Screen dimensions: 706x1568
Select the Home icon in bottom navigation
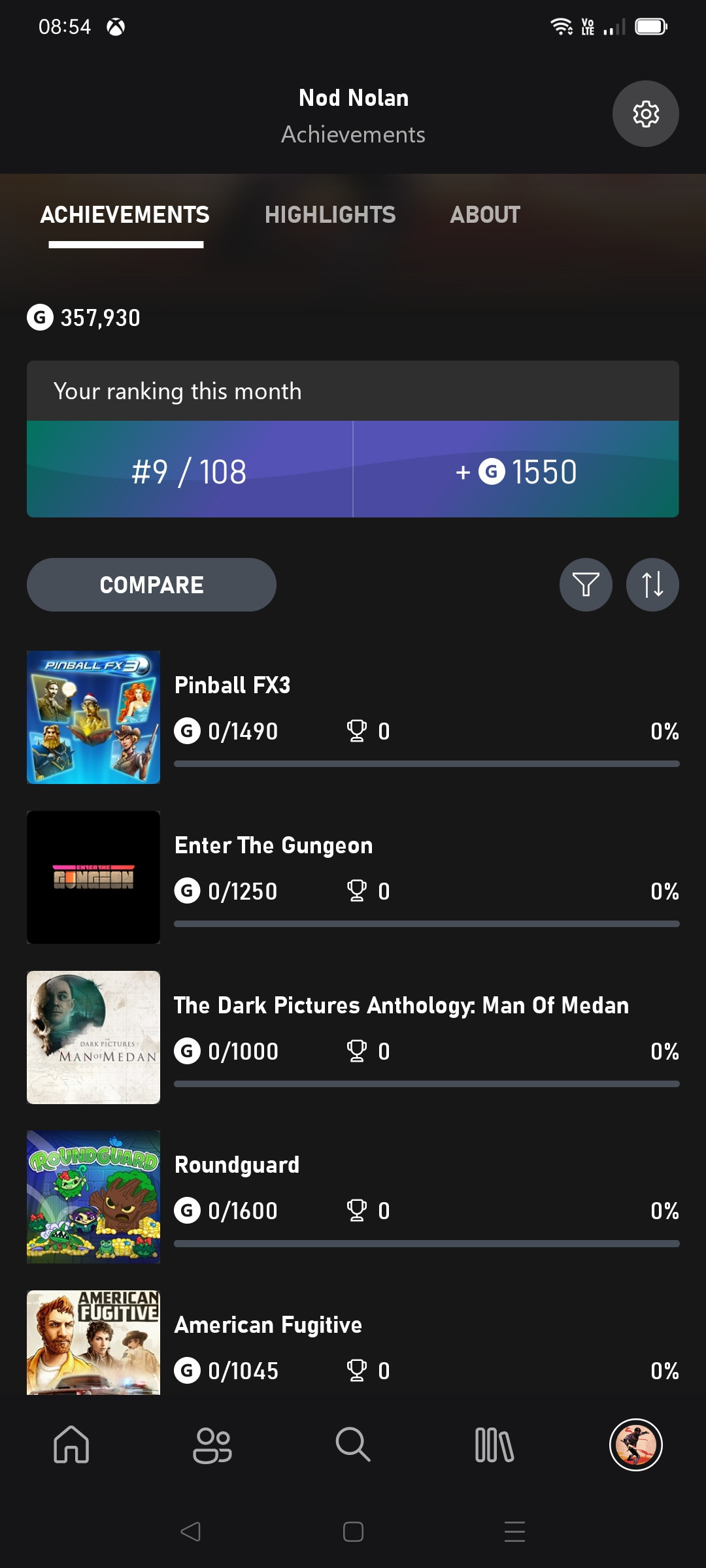coord(71,1445)
